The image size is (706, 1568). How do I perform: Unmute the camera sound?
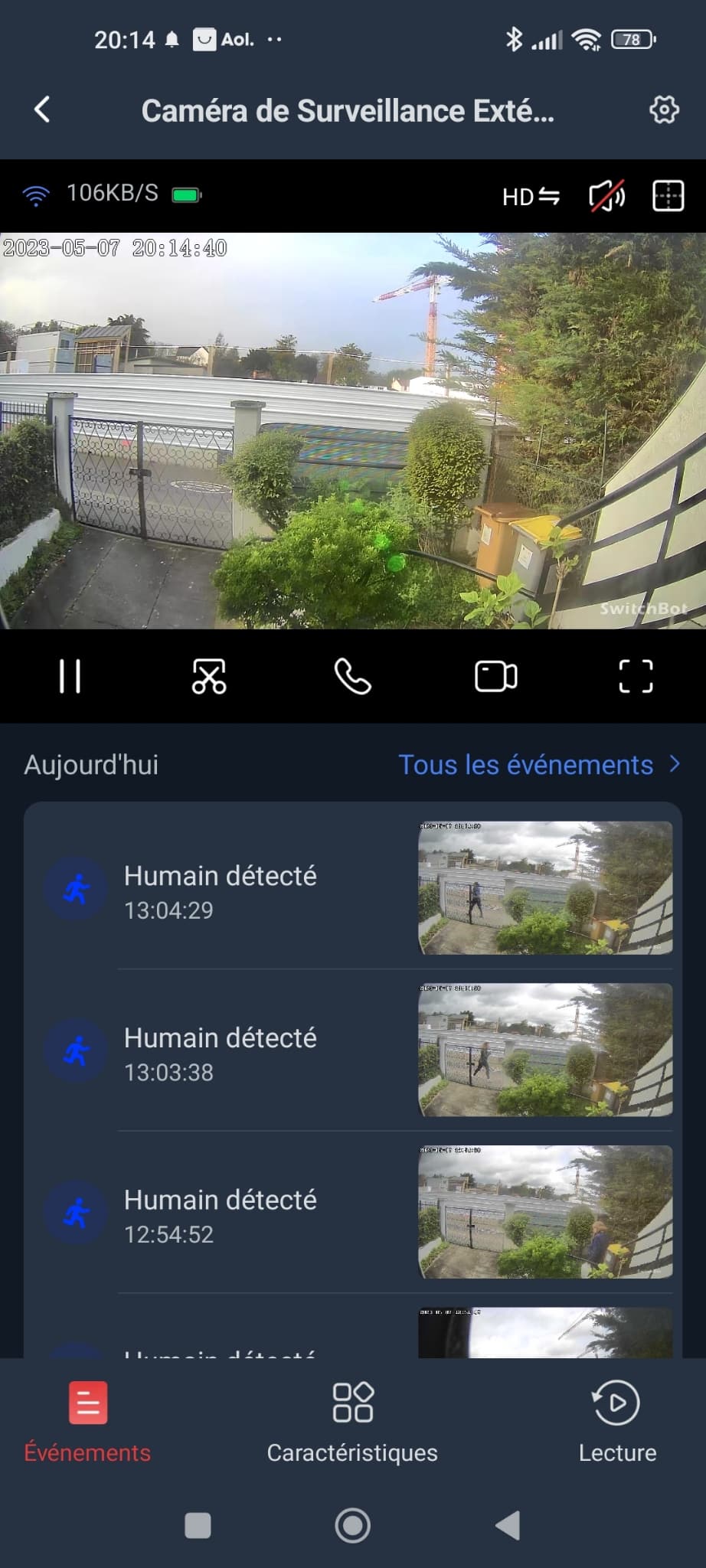606,196
